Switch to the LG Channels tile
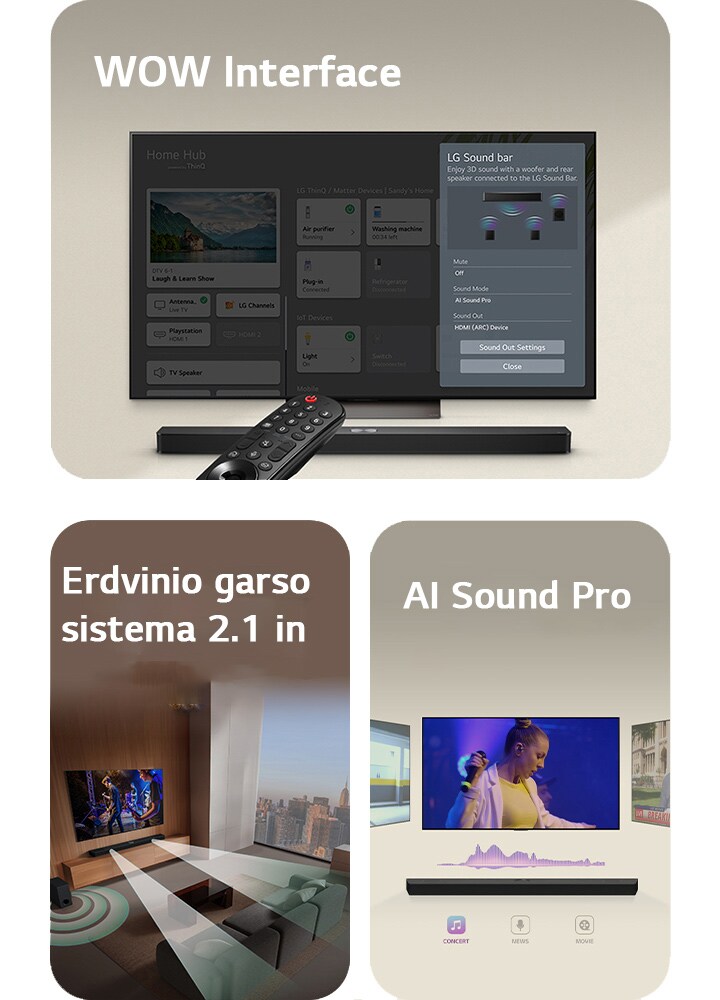 pos(248,306)
